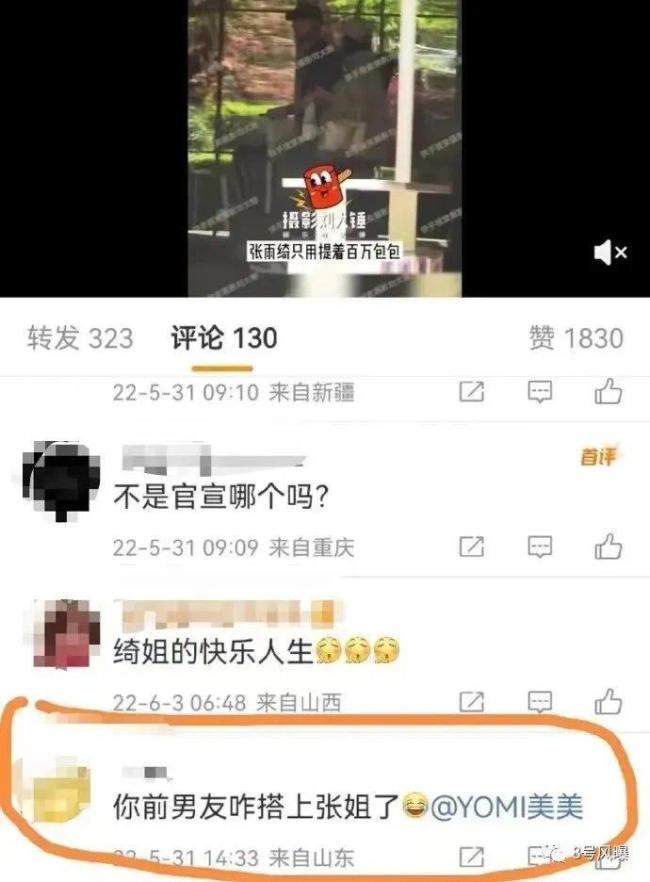The height and width of the screenshot is (882, 650).
Task: Switch to the 评论 130 tab
Action: click(x=223, y=338)
